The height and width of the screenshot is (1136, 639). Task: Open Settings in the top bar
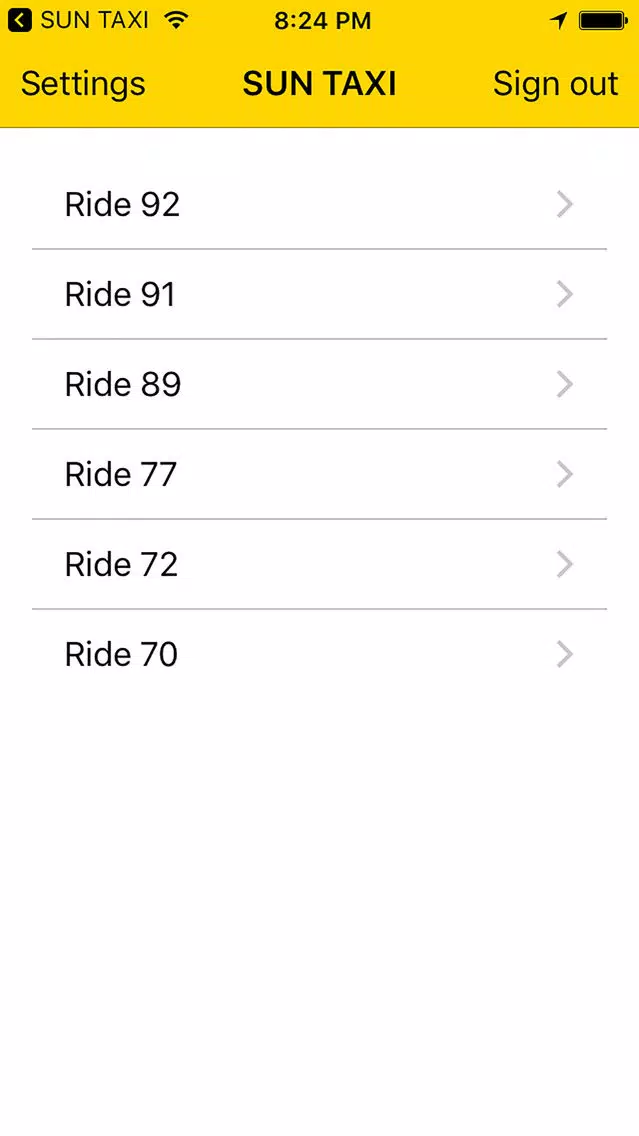[83, 84]
